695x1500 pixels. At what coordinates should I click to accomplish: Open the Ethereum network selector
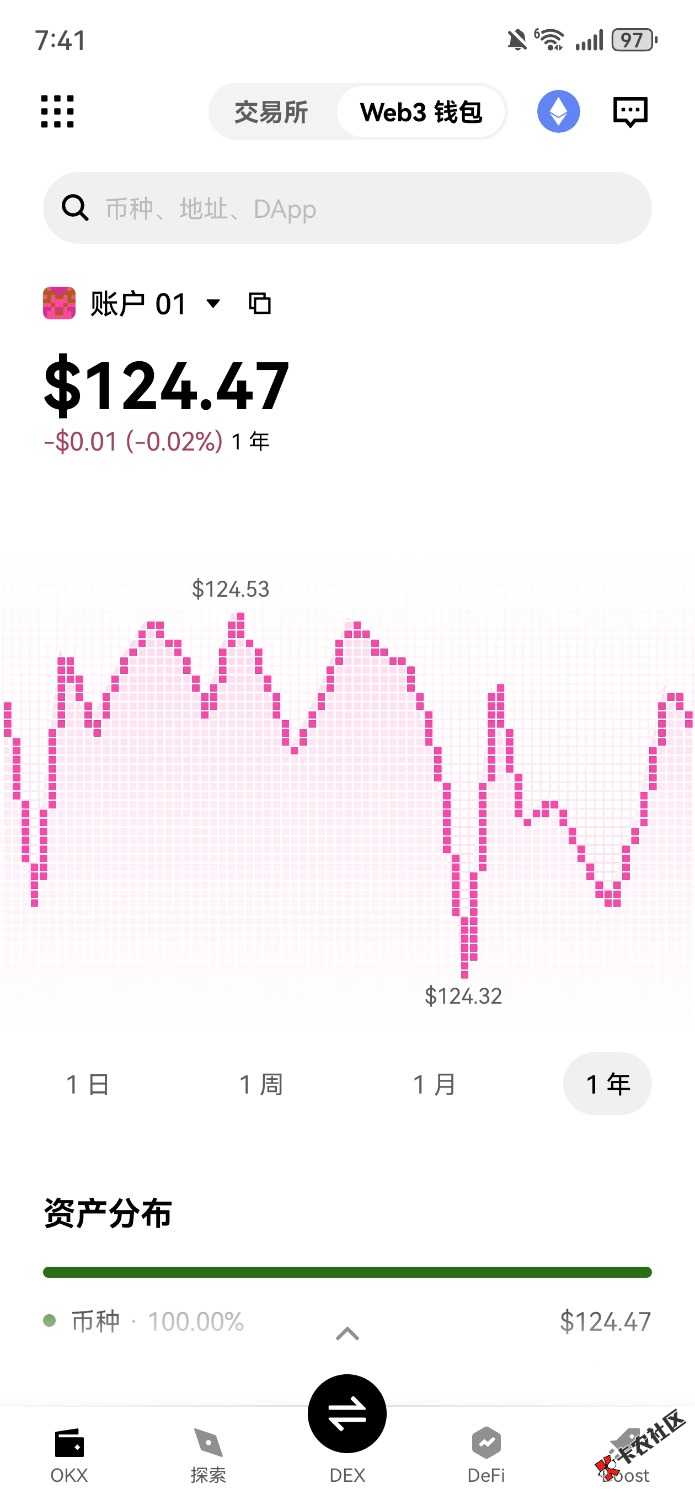coord(558,112)
